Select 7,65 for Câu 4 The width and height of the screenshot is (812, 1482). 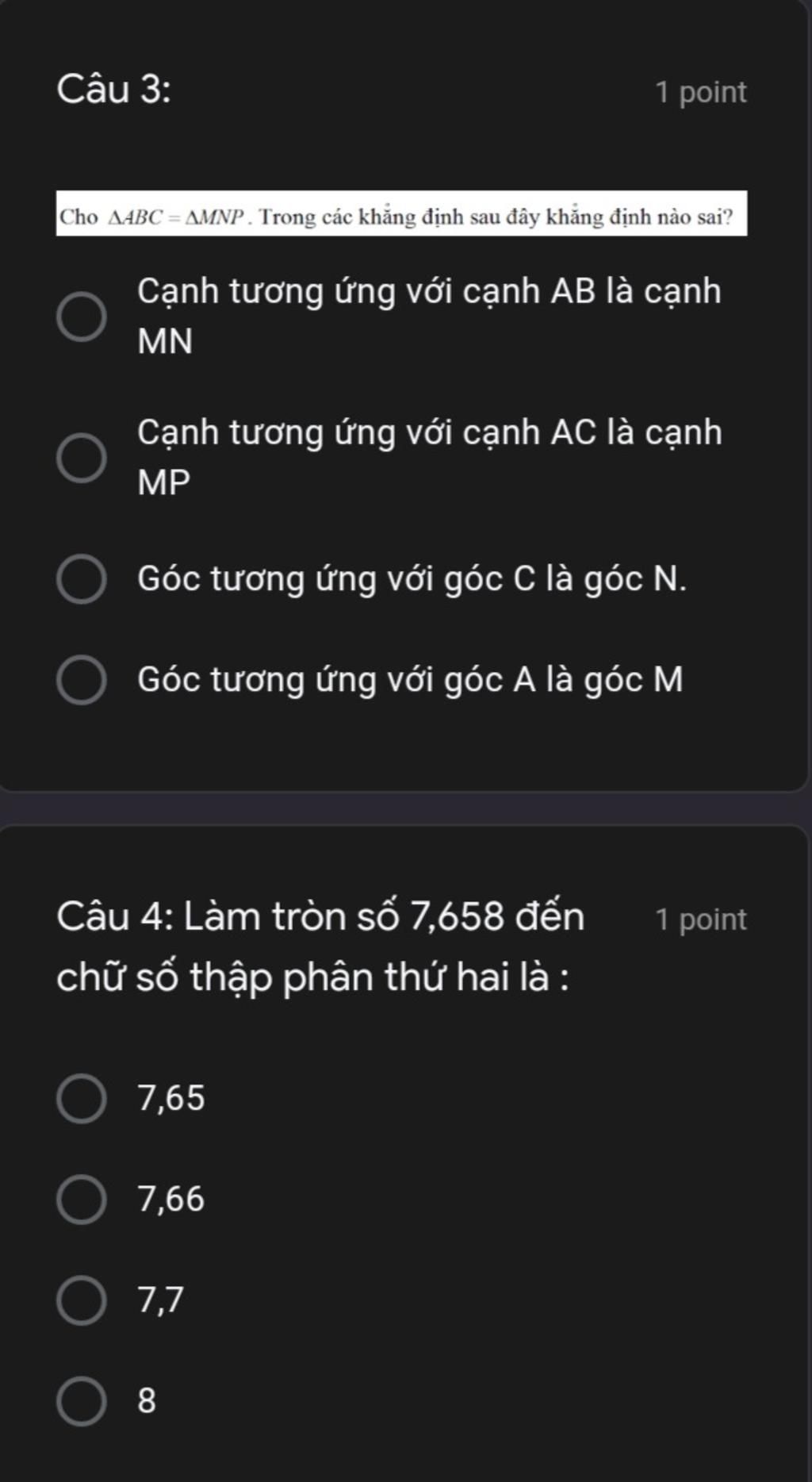tap(82, 1099)
